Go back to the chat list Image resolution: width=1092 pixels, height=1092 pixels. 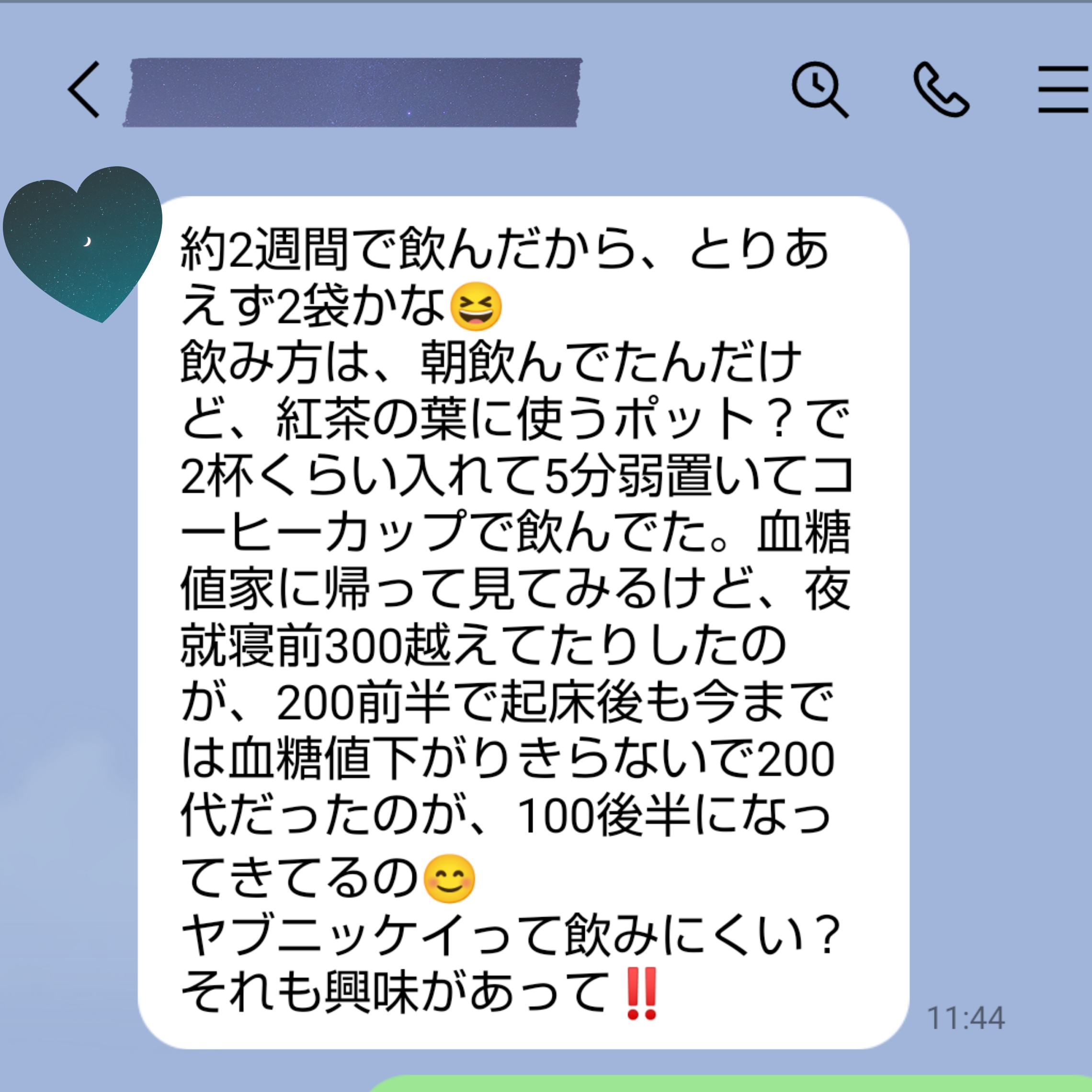pyautogui.click(x=84, y=89)
